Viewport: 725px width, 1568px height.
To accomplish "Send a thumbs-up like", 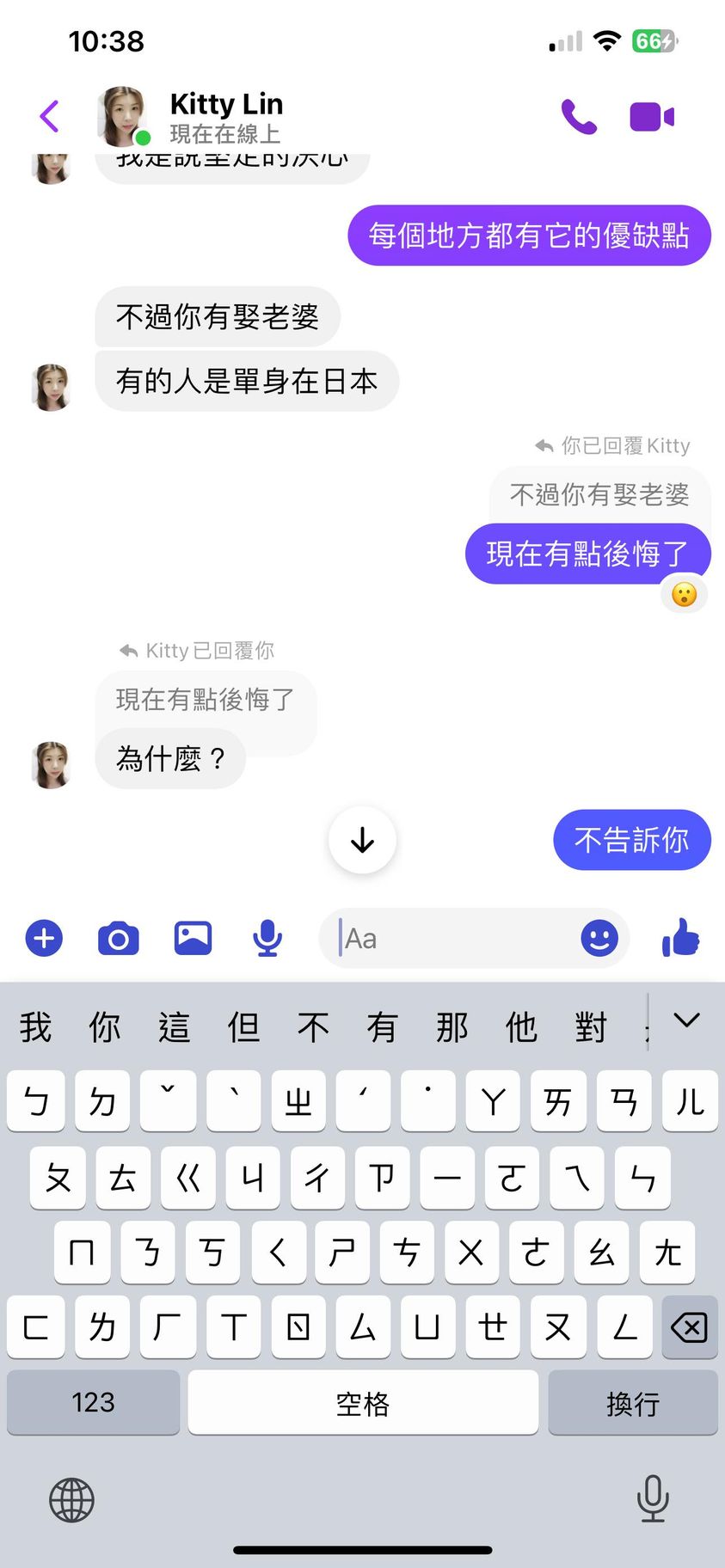I will [681, 938].
